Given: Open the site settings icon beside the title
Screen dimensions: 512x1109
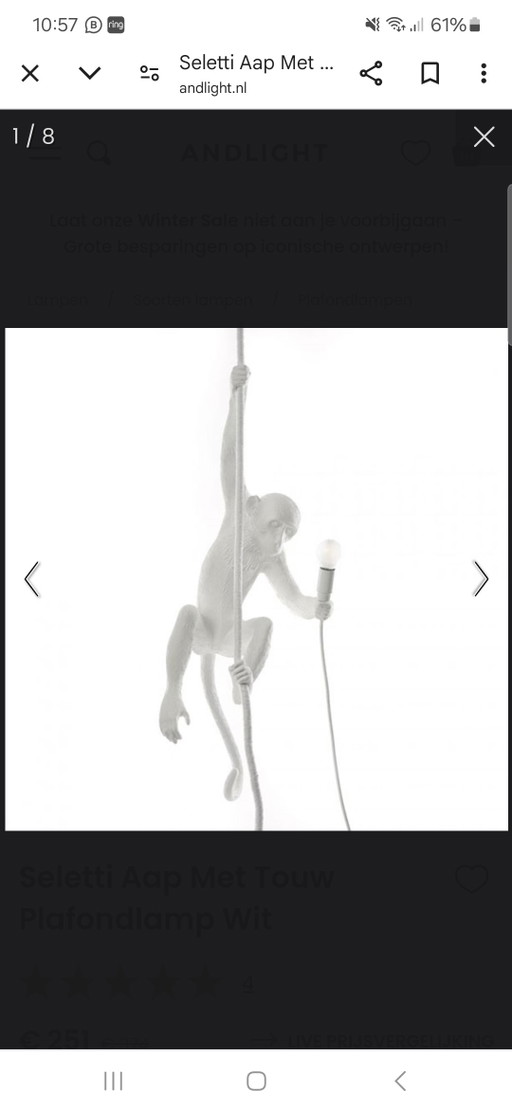Looking at the screenshot, I should pos(149,73).
